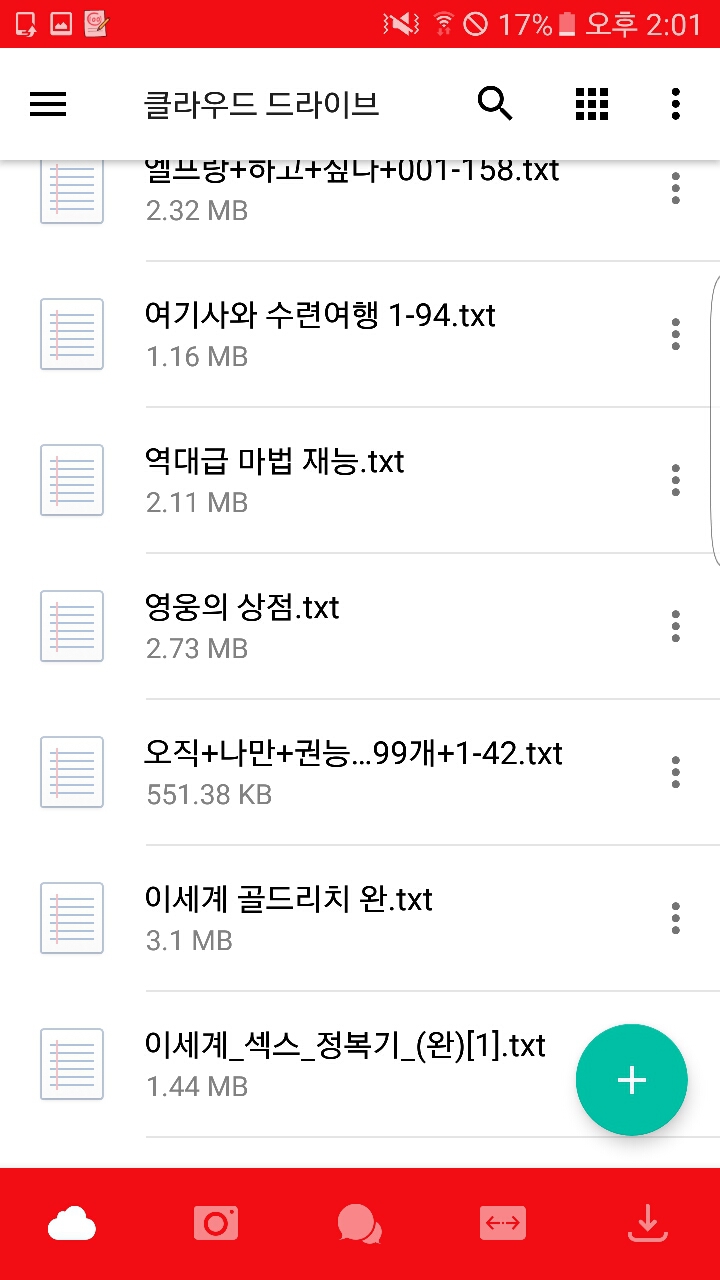The width and height of the screenshot is (720, 1280).
Task: Switch to the cloud drive tab
Action: (72, 1224)
